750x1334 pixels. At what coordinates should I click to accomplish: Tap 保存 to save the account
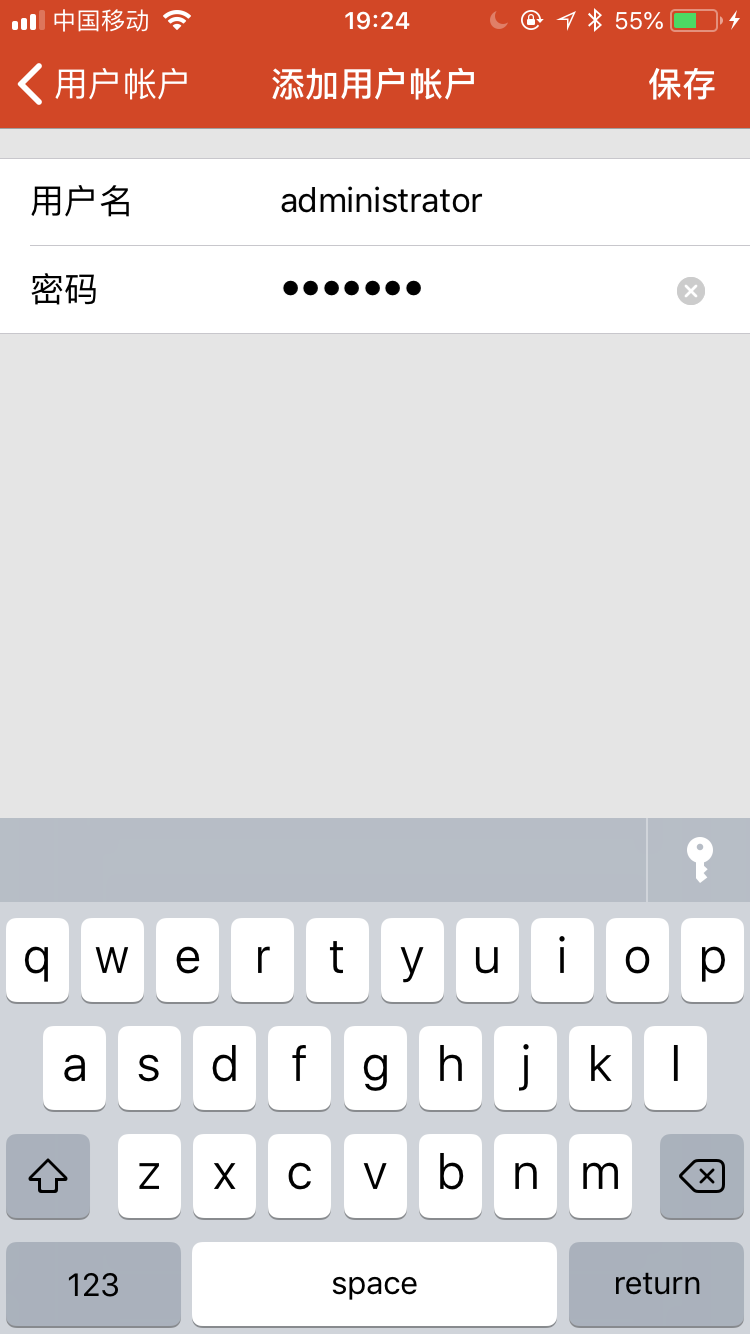682,84
